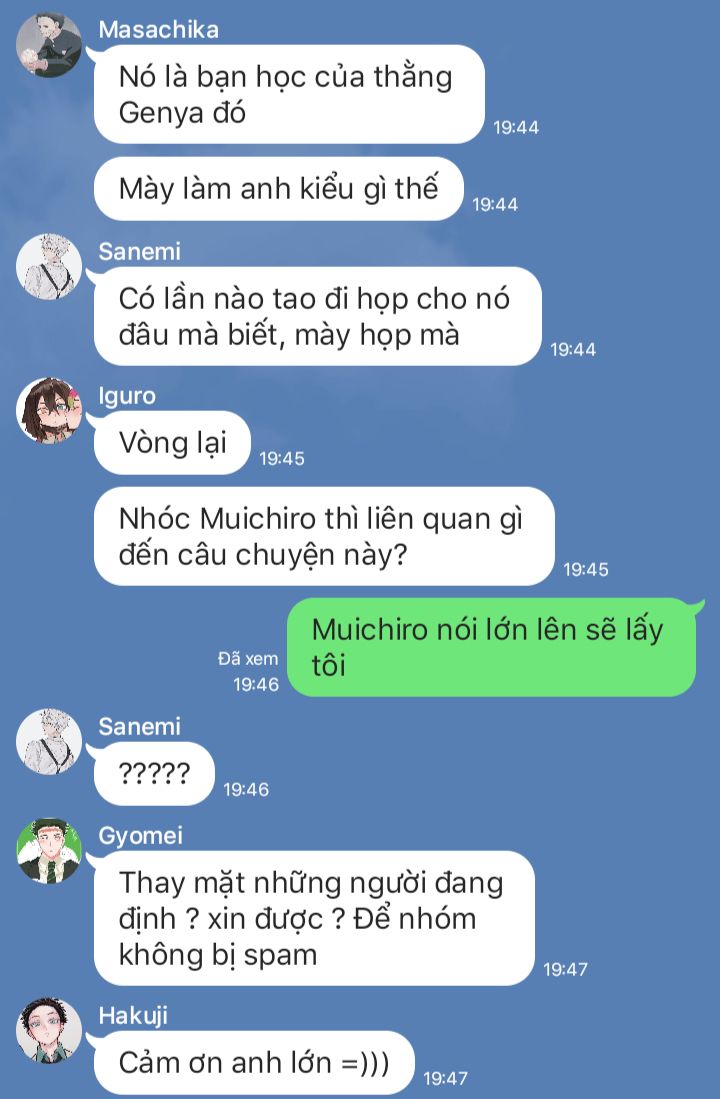720x1099 pixels.
Task: Open Masachika's profile picture
Action: click(49, 45)
